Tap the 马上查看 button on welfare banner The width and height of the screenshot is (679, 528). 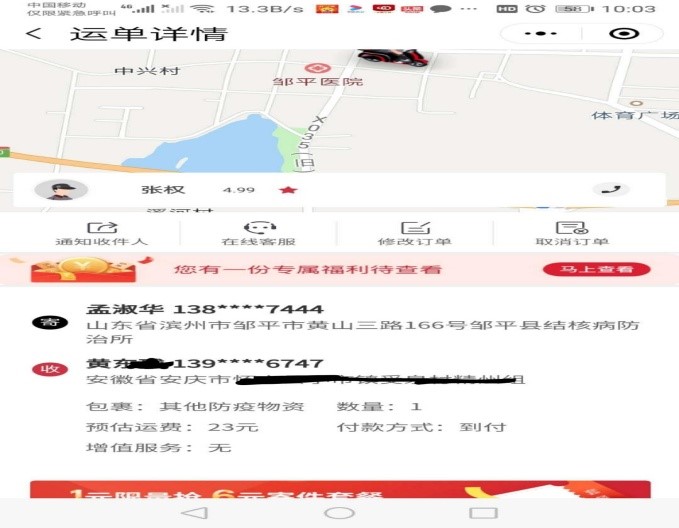click(597, 269)
